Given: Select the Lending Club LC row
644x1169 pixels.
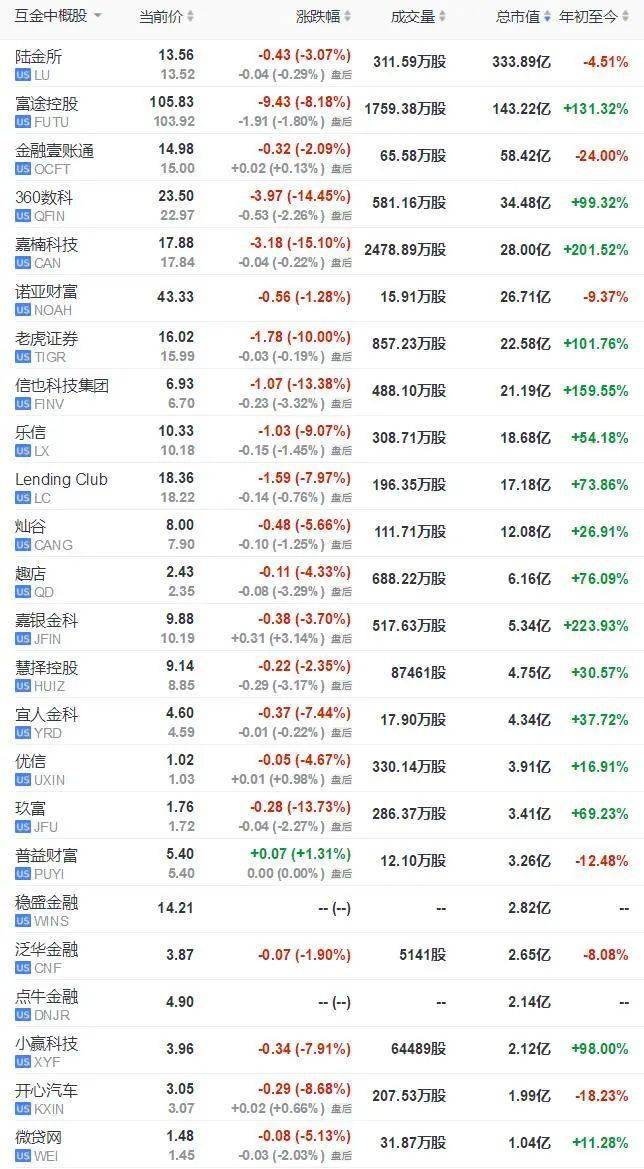Looking at the screenshot, I should pos(322,487).
